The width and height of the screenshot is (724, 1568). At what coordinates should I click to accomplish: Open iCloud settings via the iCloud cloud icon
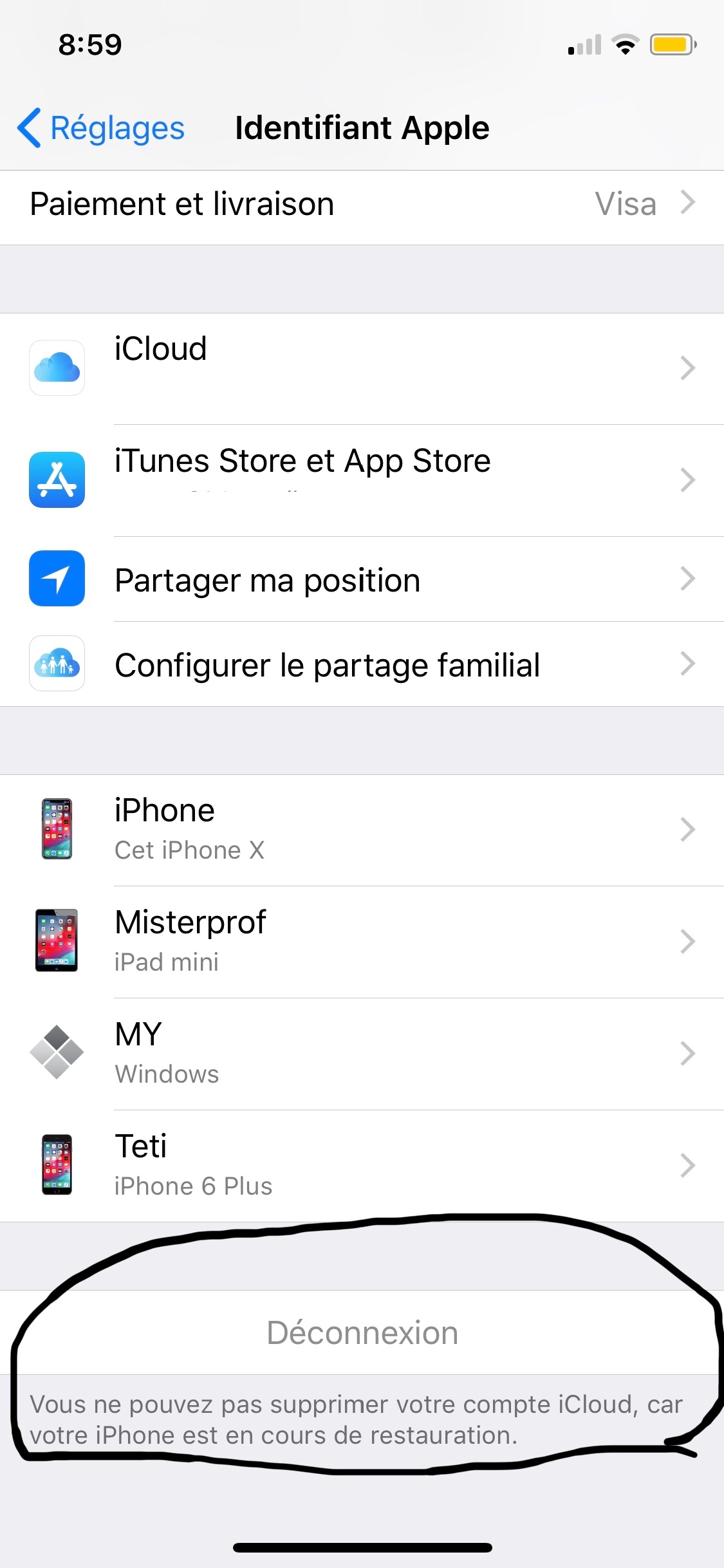(57, 367)
